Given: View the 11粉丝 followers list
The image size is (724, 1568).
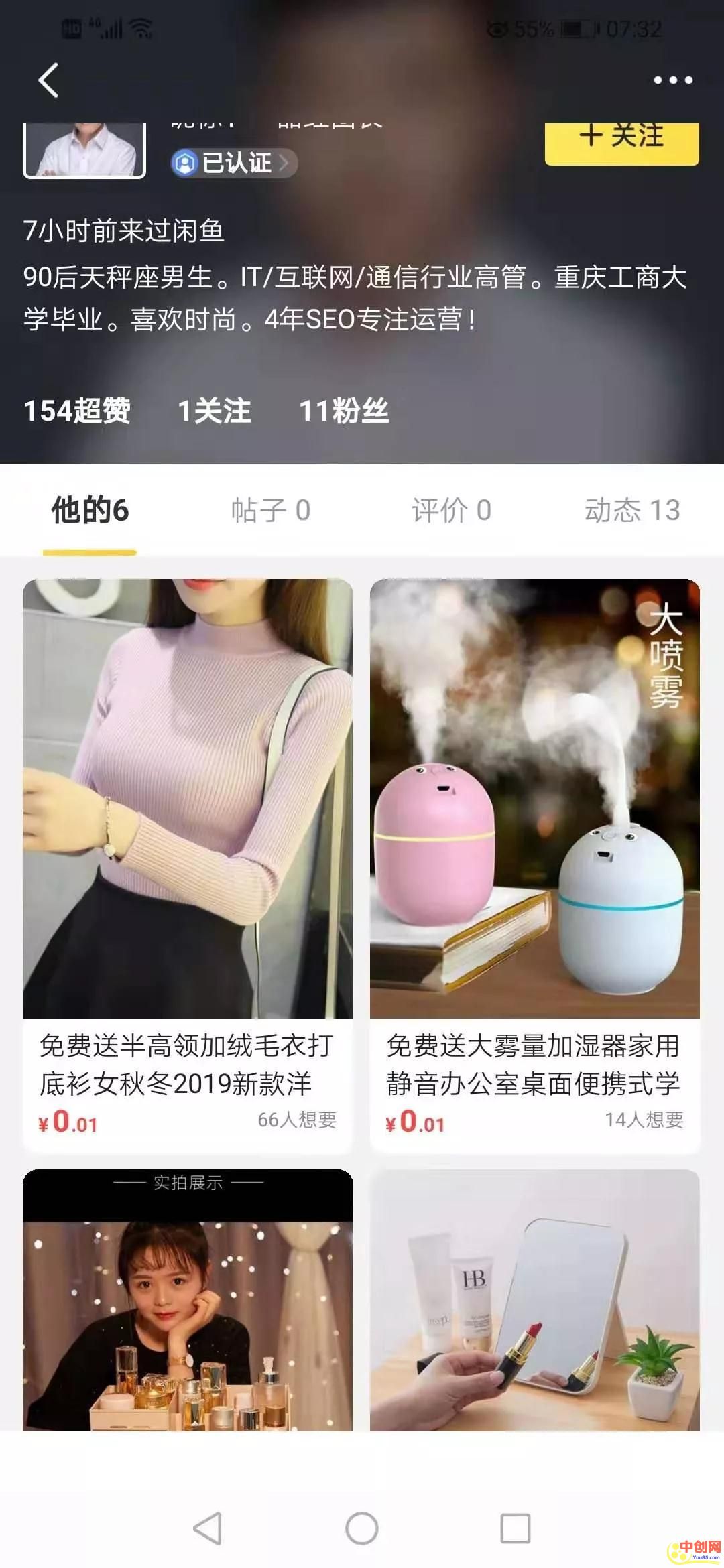Looking at the screenshot, I should [343, 411].
